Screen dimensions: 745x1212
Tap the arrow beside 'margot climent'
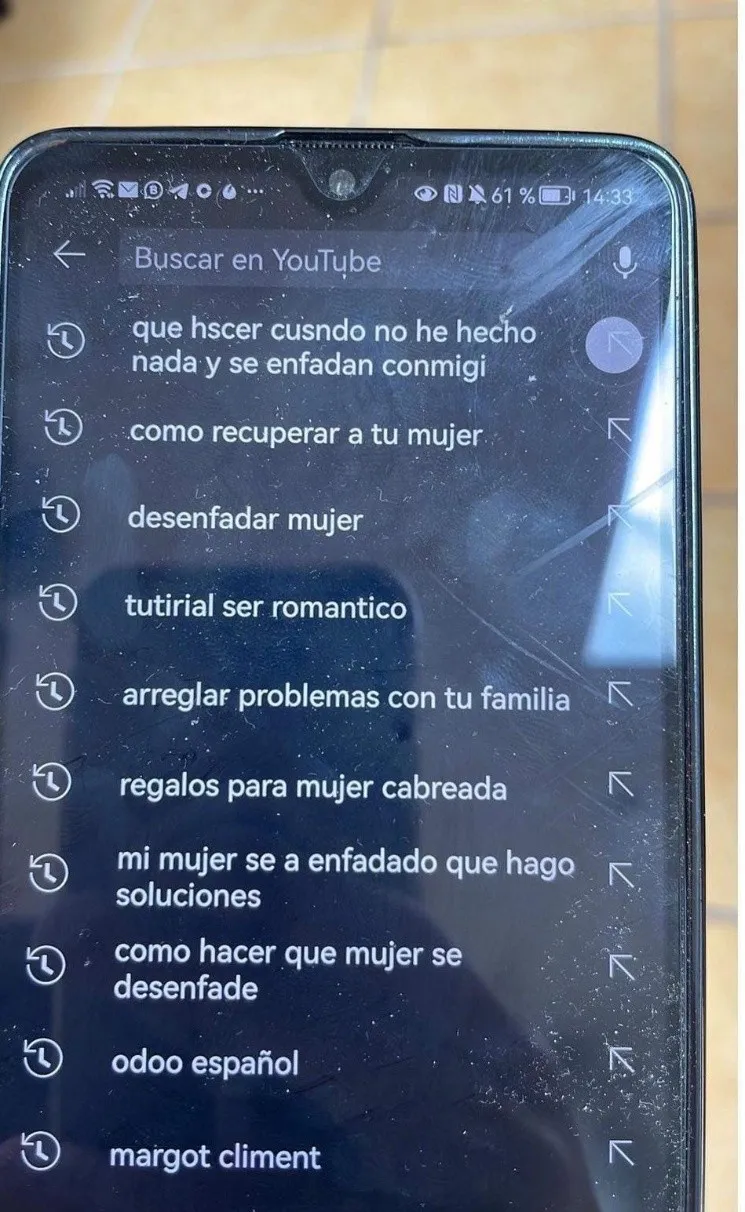click(x=622, y=1153)
